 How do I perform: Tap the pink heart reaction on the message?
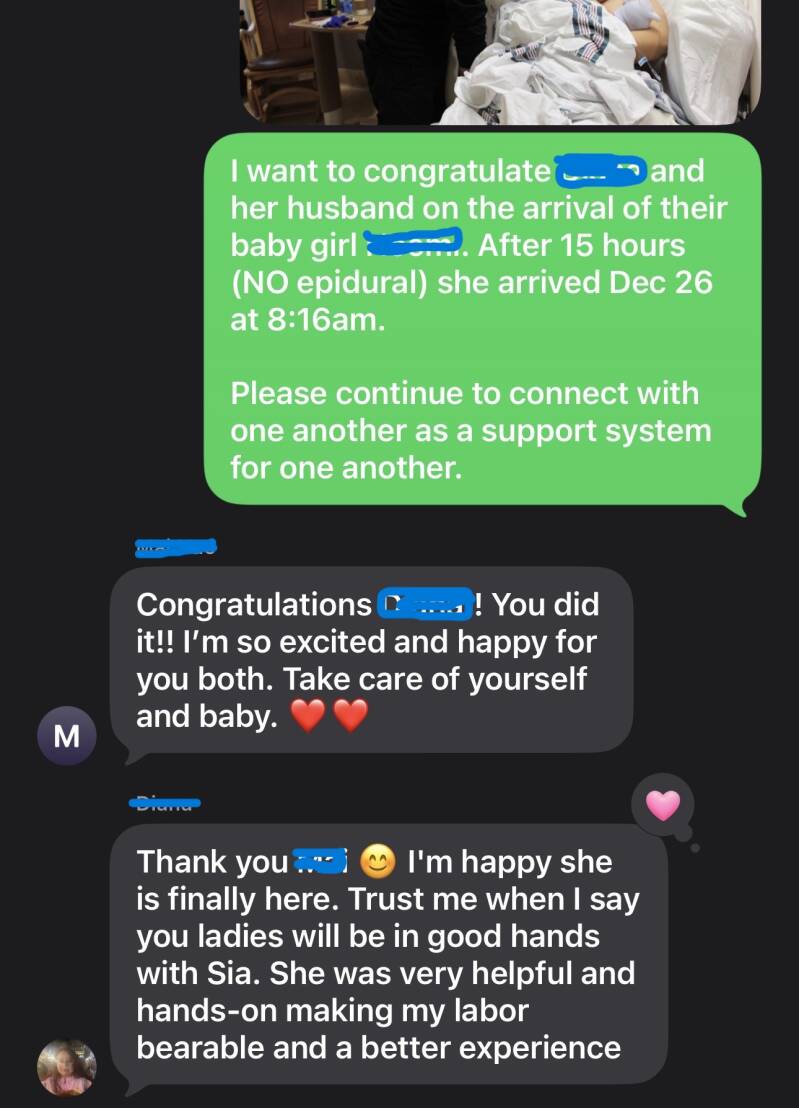[x=663, y=805]
